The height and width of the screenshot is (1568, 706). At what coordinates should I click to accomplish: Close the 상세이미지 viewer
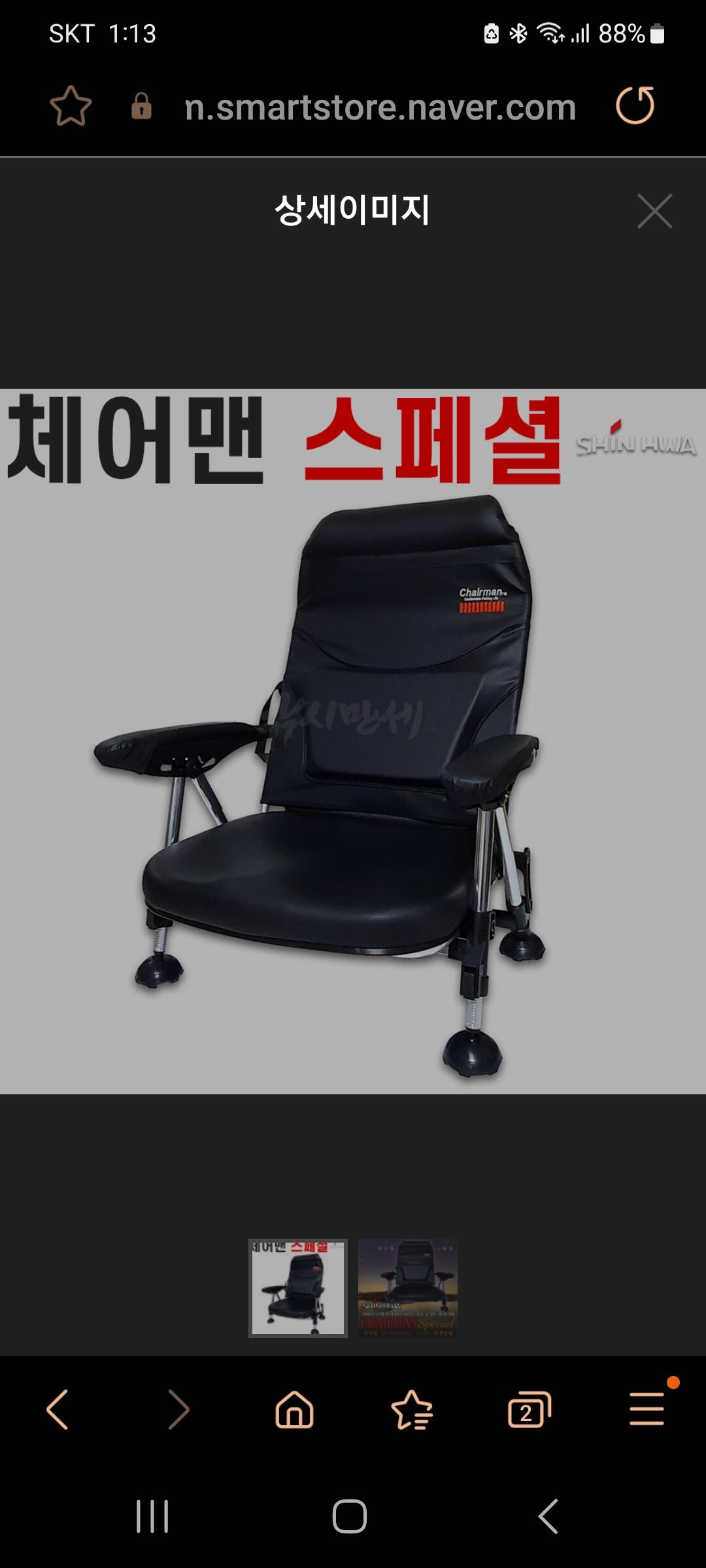(x=654, y=211)
